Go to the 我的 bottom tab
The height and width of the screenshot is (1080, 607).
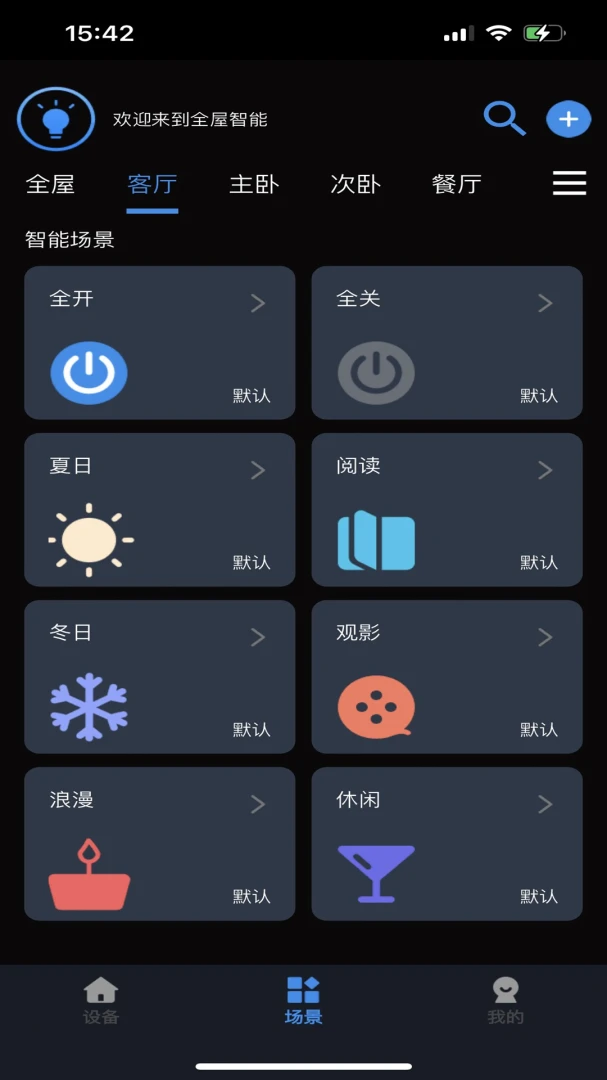(505, 1001)
